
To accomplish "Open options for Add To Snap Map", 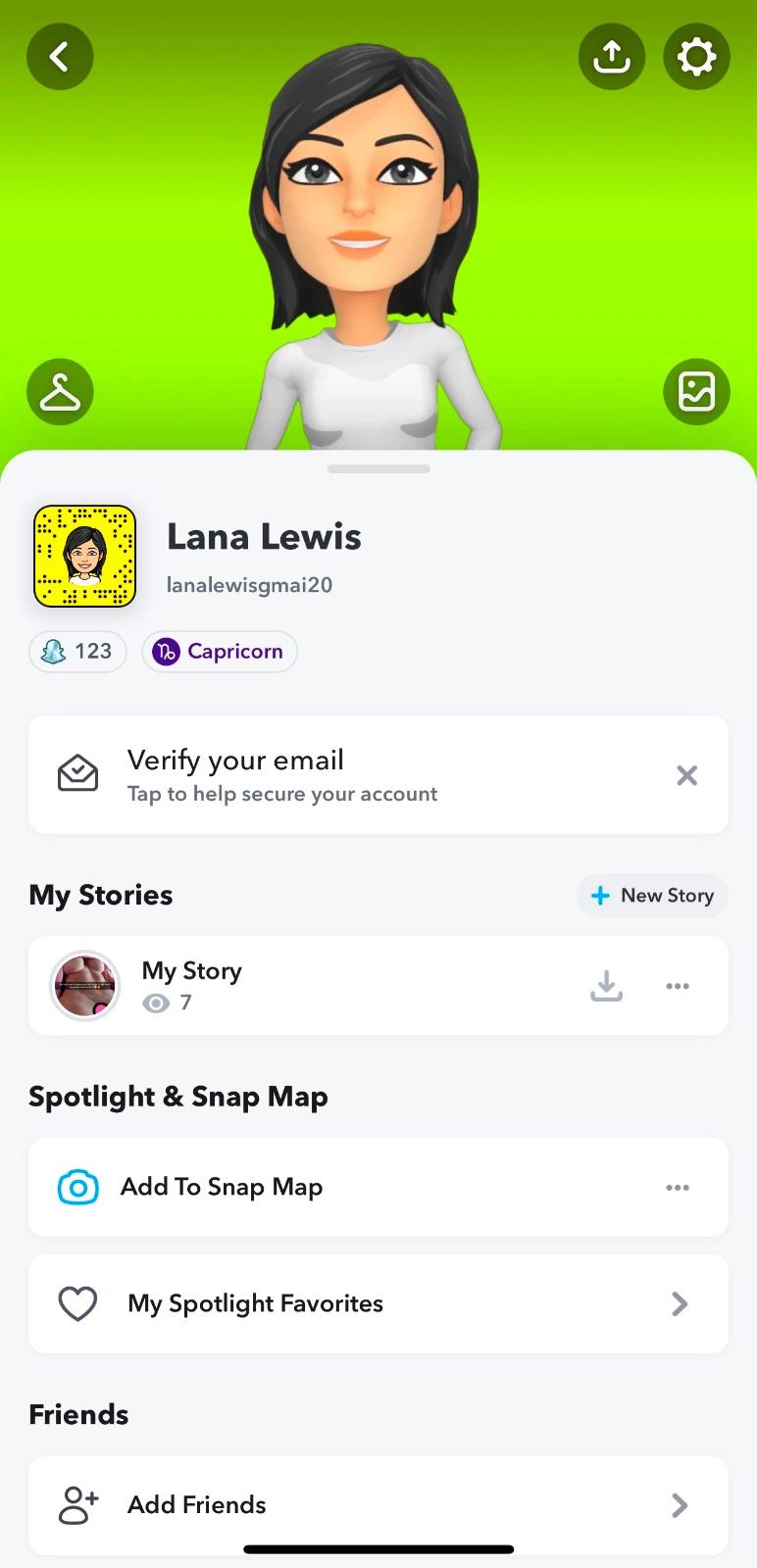I will pos(678,1187).
